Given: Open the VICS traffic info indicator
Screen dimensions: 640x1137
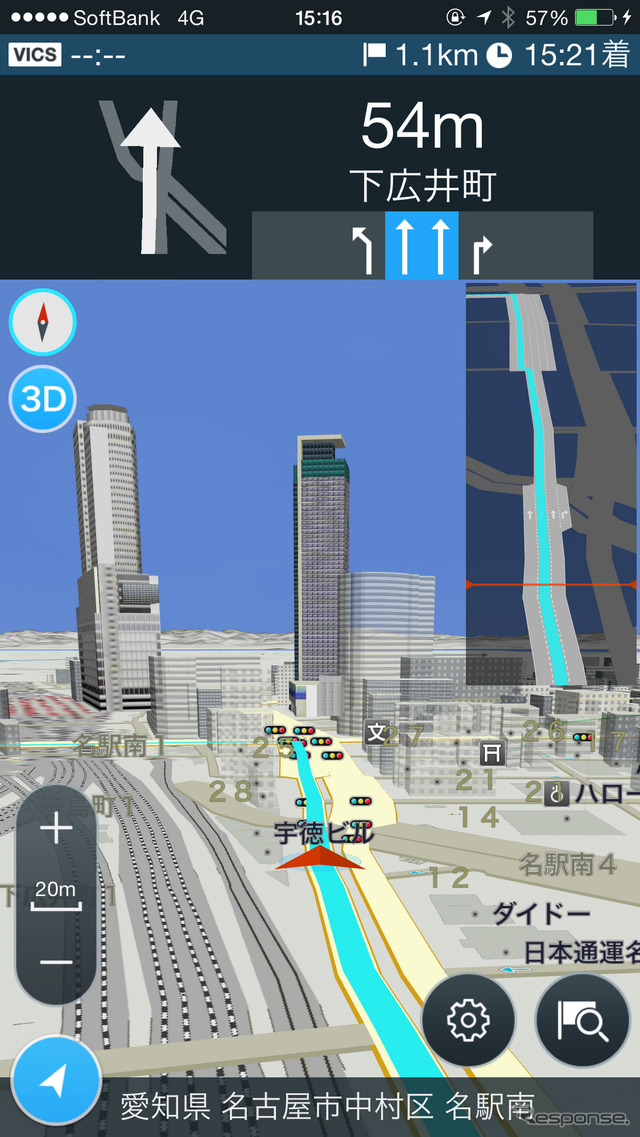Looking at the screenshot, I should pos(35,55).
